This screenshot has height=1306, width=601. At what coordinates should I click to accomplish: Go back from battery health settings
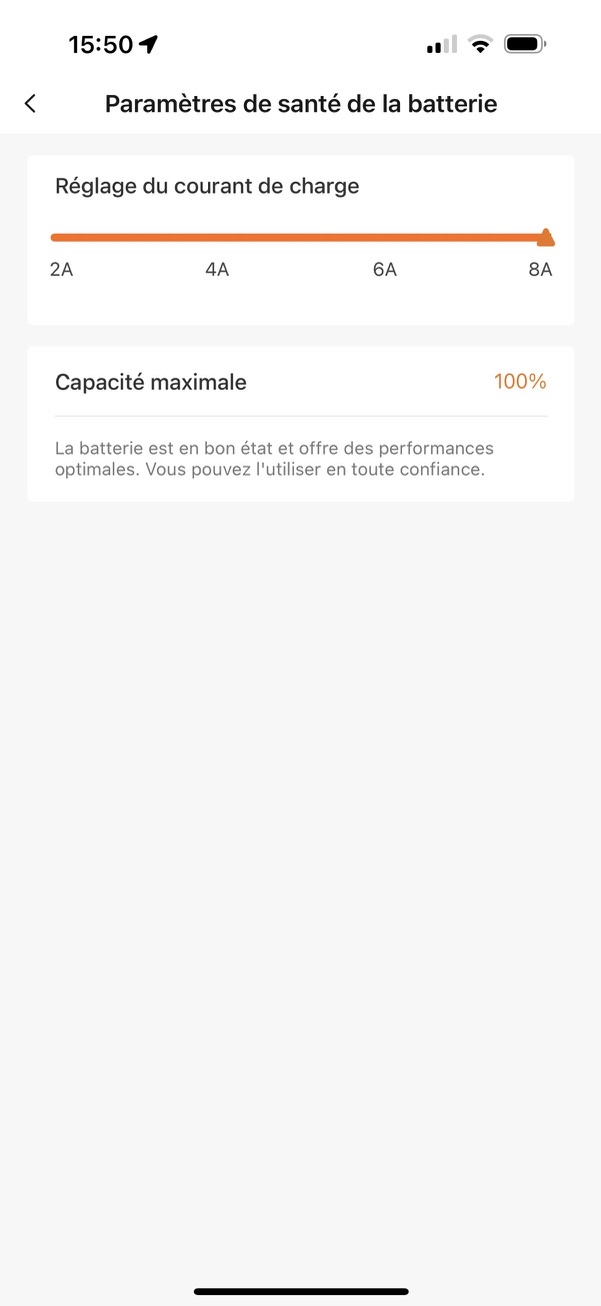(31, 103)
